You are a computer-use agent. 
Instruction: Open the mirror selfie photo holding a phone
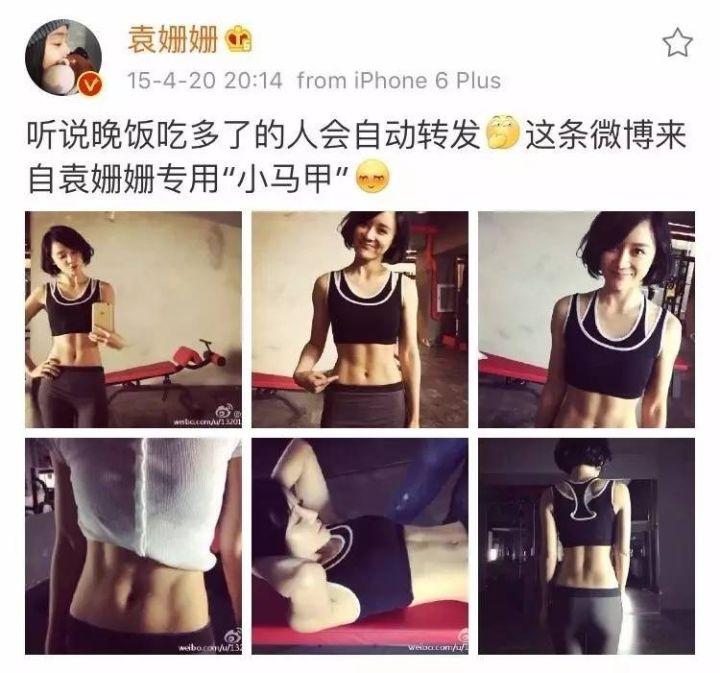coord(133,320)
